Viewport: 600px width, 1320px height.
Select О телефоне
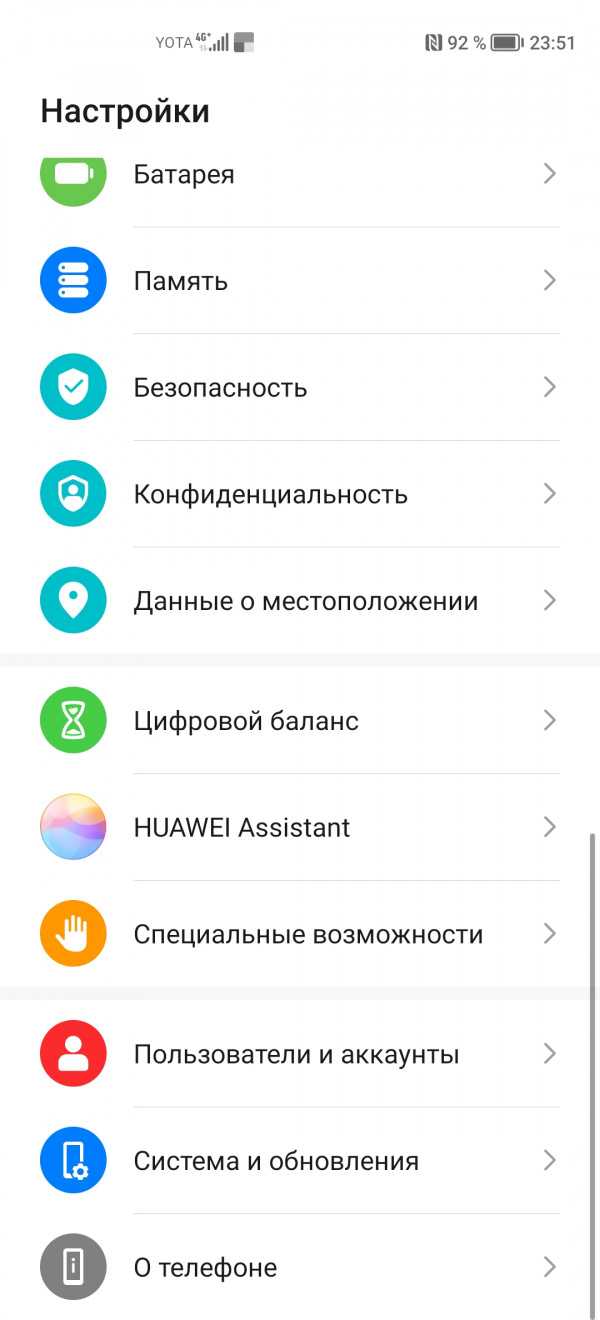click(x=300, y=1268)
